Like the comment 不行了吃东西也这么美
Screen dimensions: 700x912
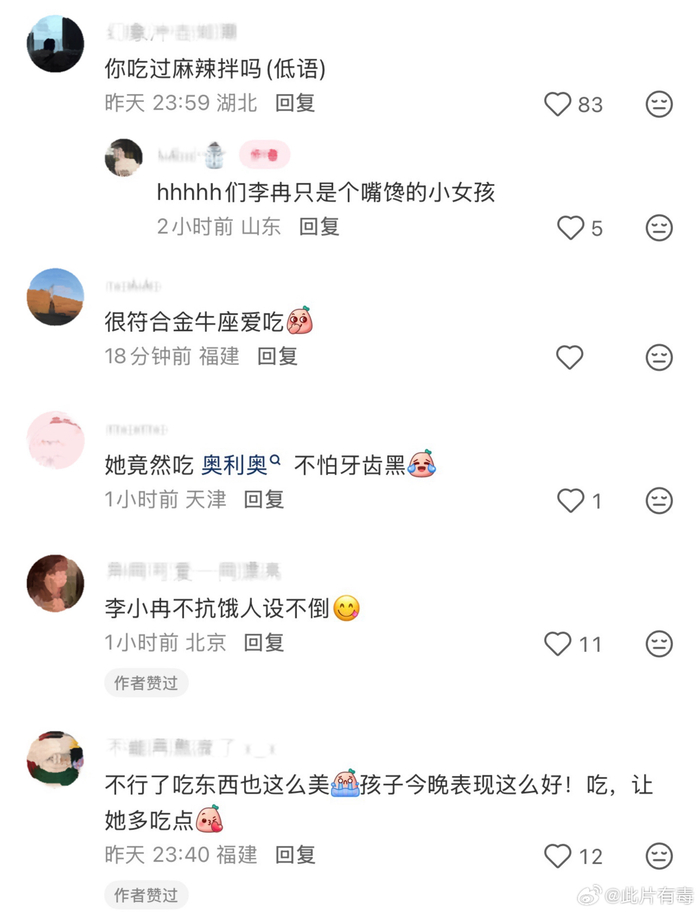pos(558,856)
